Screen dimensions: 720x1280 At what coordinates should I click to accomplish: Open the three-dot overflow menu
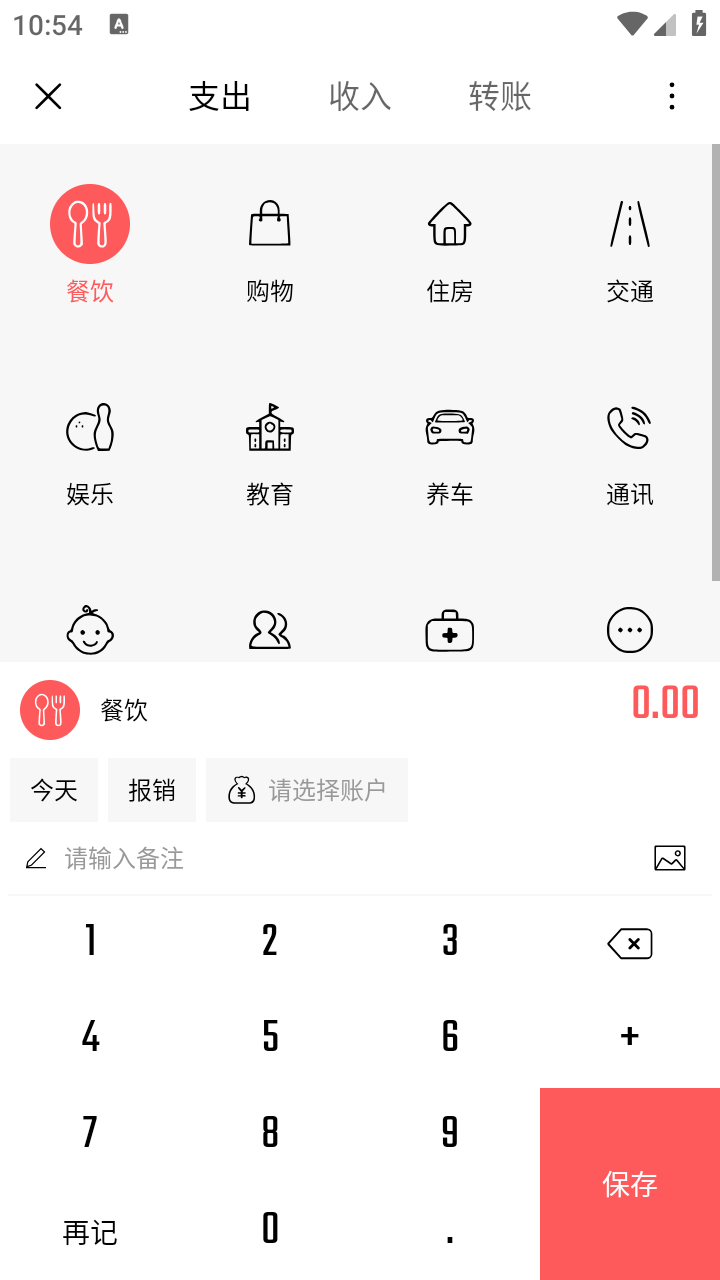pyautogui.click(x=671, y=96)
